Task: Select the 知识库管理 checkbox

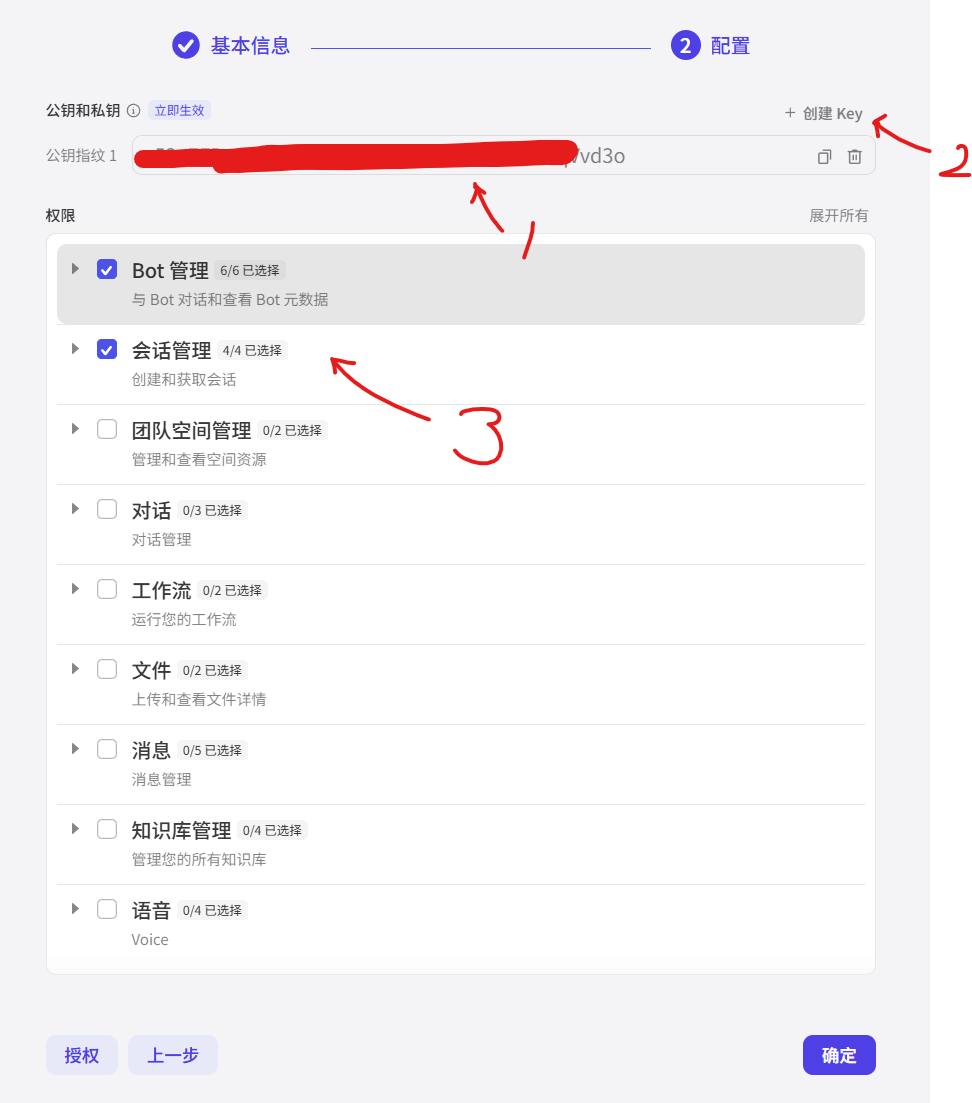Action: (x=107, y=829)
